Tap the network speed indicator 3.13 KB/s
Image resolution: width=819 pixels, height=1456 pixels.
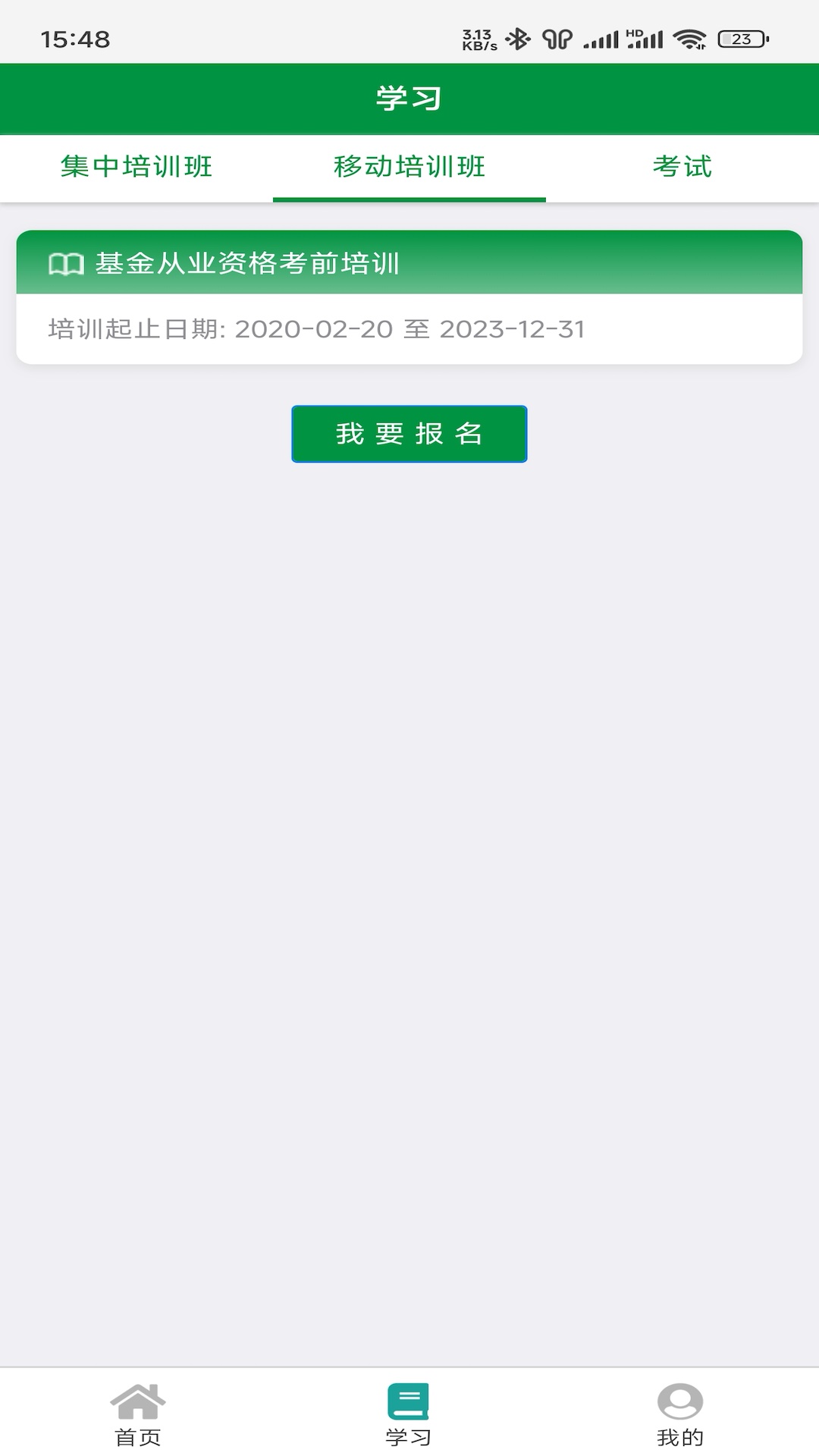point(477,39)
